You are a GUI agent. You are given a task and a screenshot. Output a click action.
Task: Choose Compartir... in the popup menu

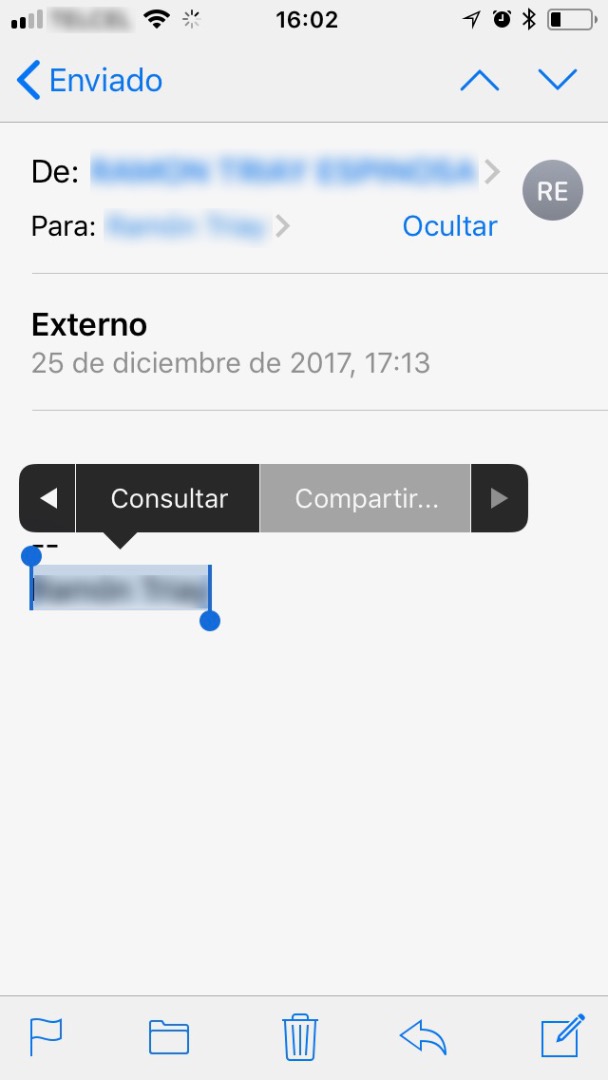point(366,498)
